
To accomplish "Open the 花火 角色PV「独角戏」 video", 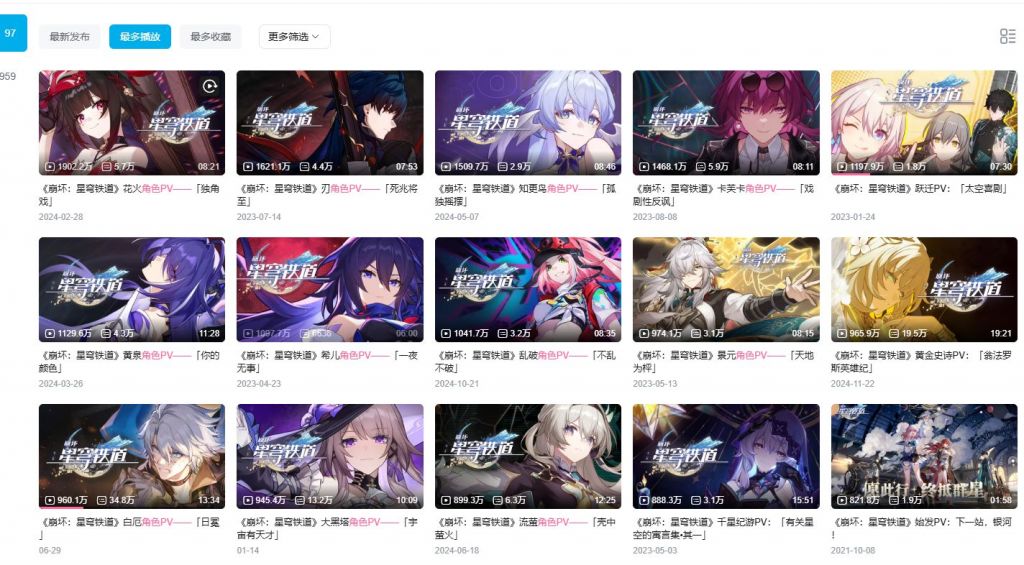I will [x=131, y=122].
